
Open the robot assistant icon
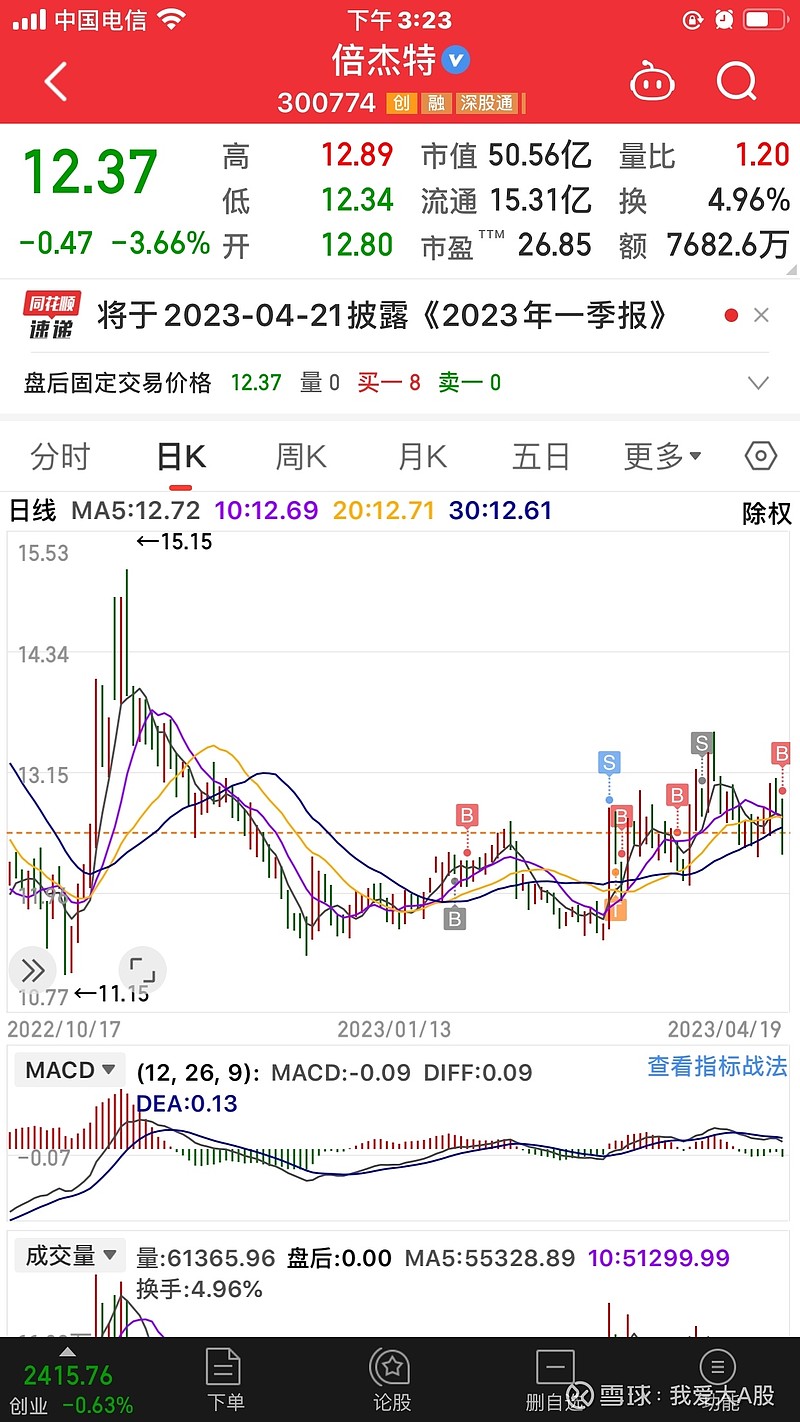[x=652, y=82]
